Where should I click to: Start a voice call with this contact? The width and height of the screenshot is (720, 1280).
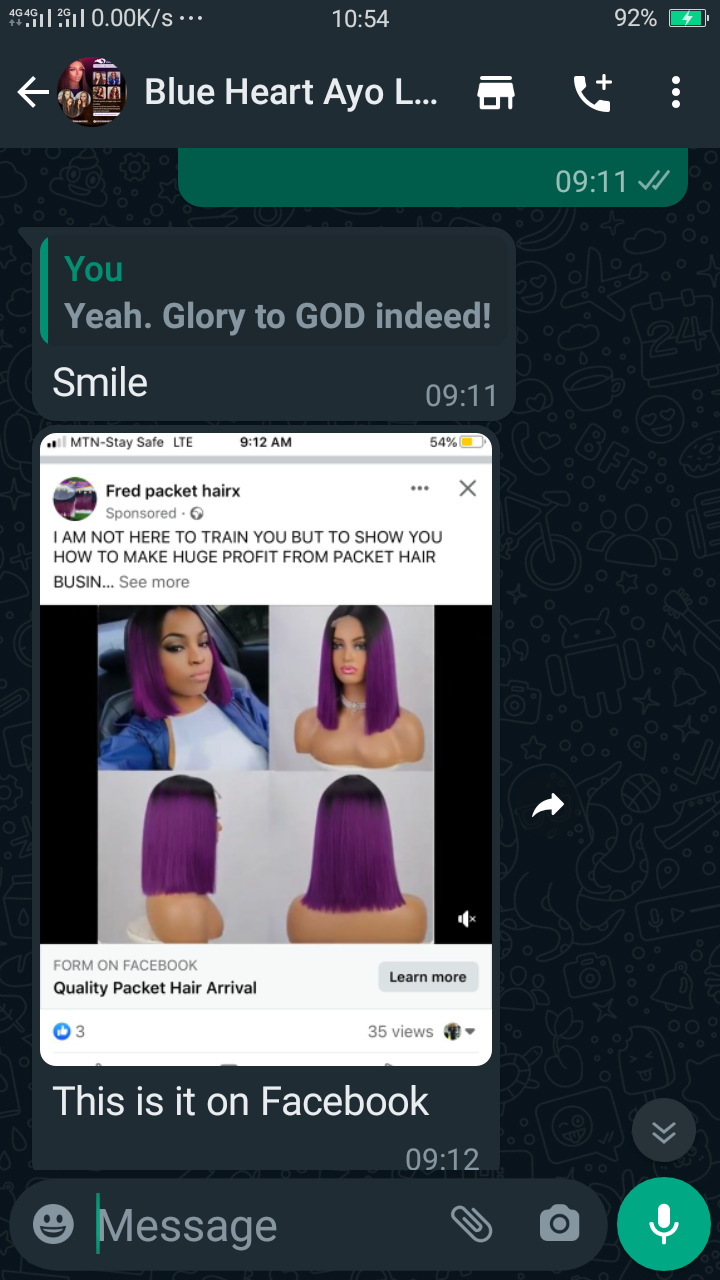(x=591, y=93)
